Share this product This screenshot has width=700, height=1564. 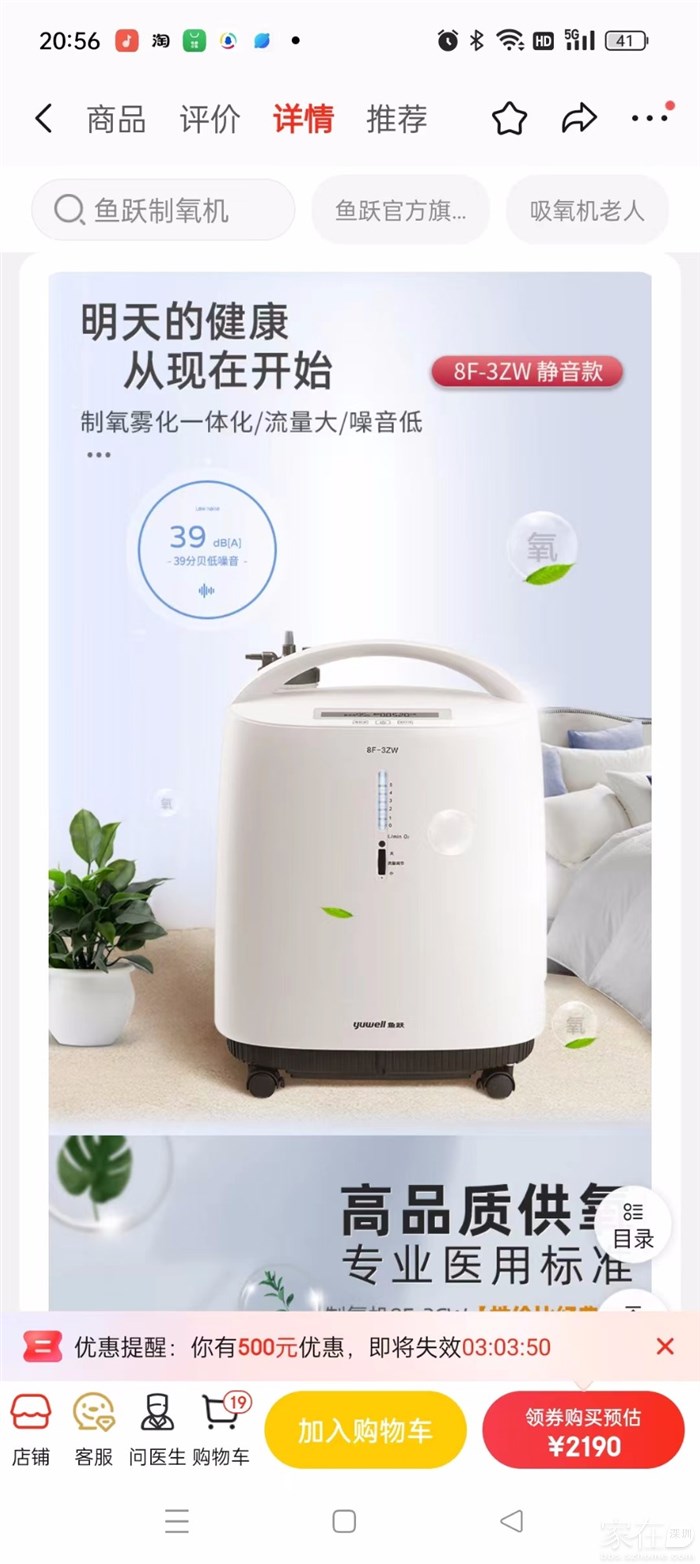click(x=579, y=119)
